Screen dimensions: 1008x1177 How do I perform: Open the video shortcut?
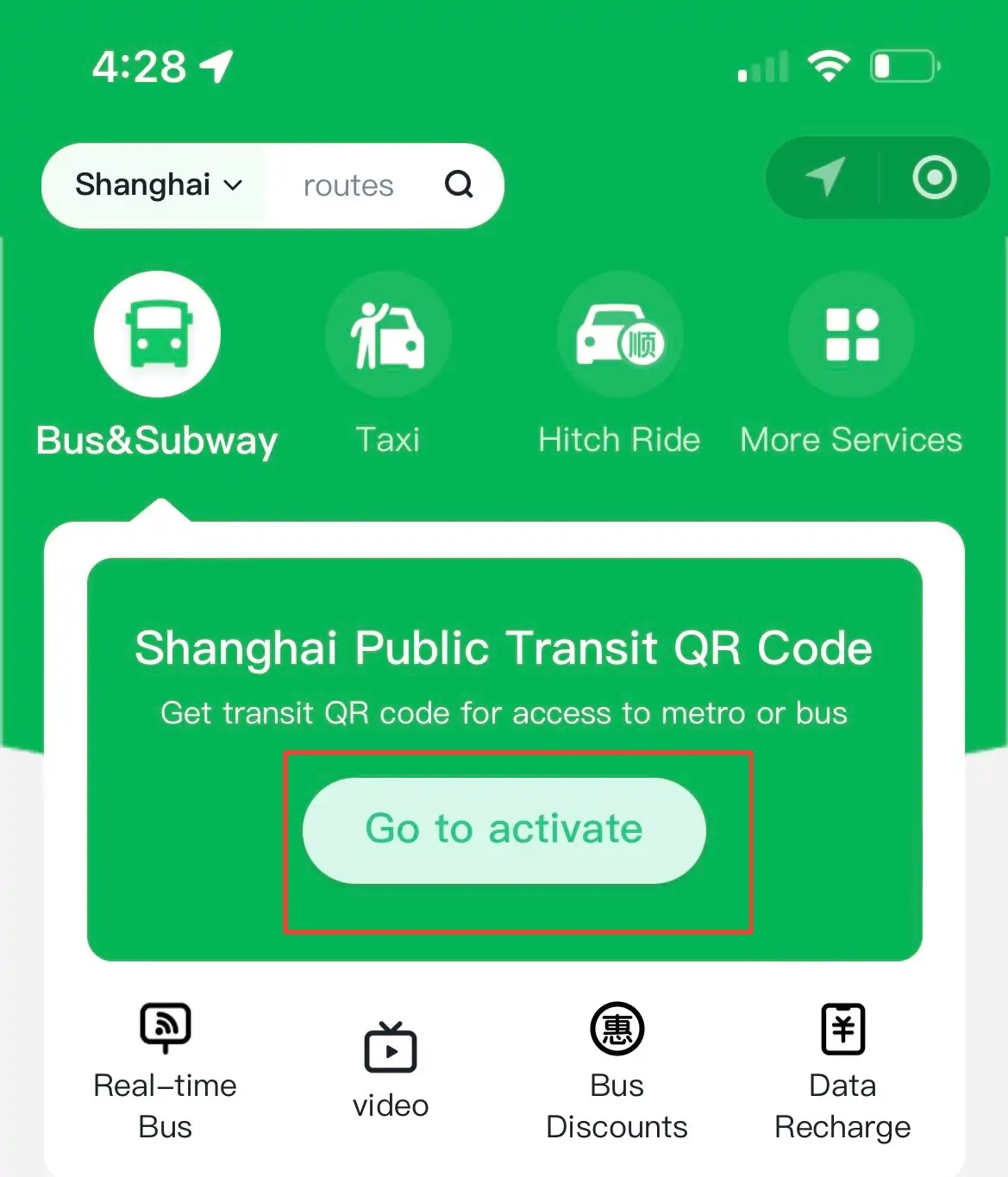pos(391,1069)
